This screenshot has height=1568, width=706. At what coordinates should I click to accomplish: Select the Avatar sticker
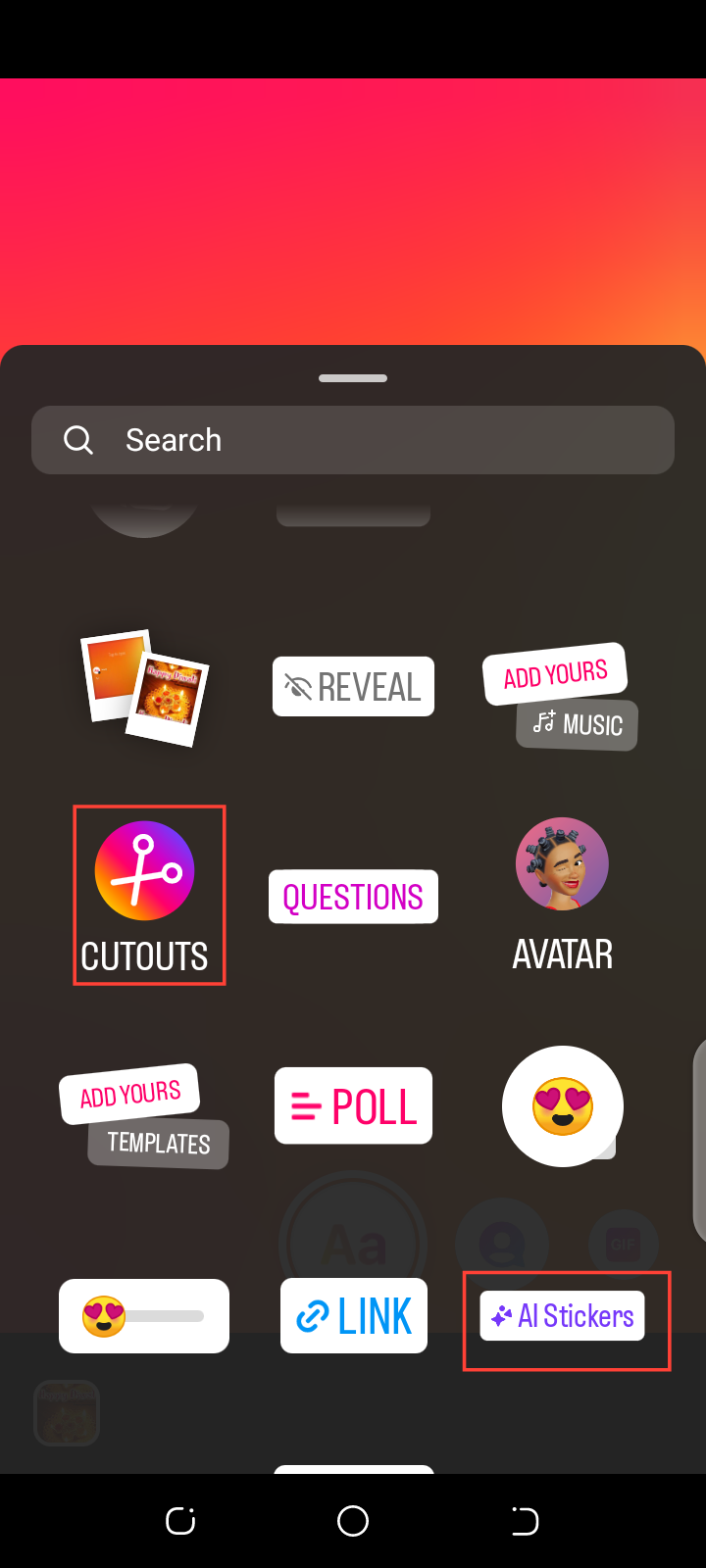coord(563,893)
